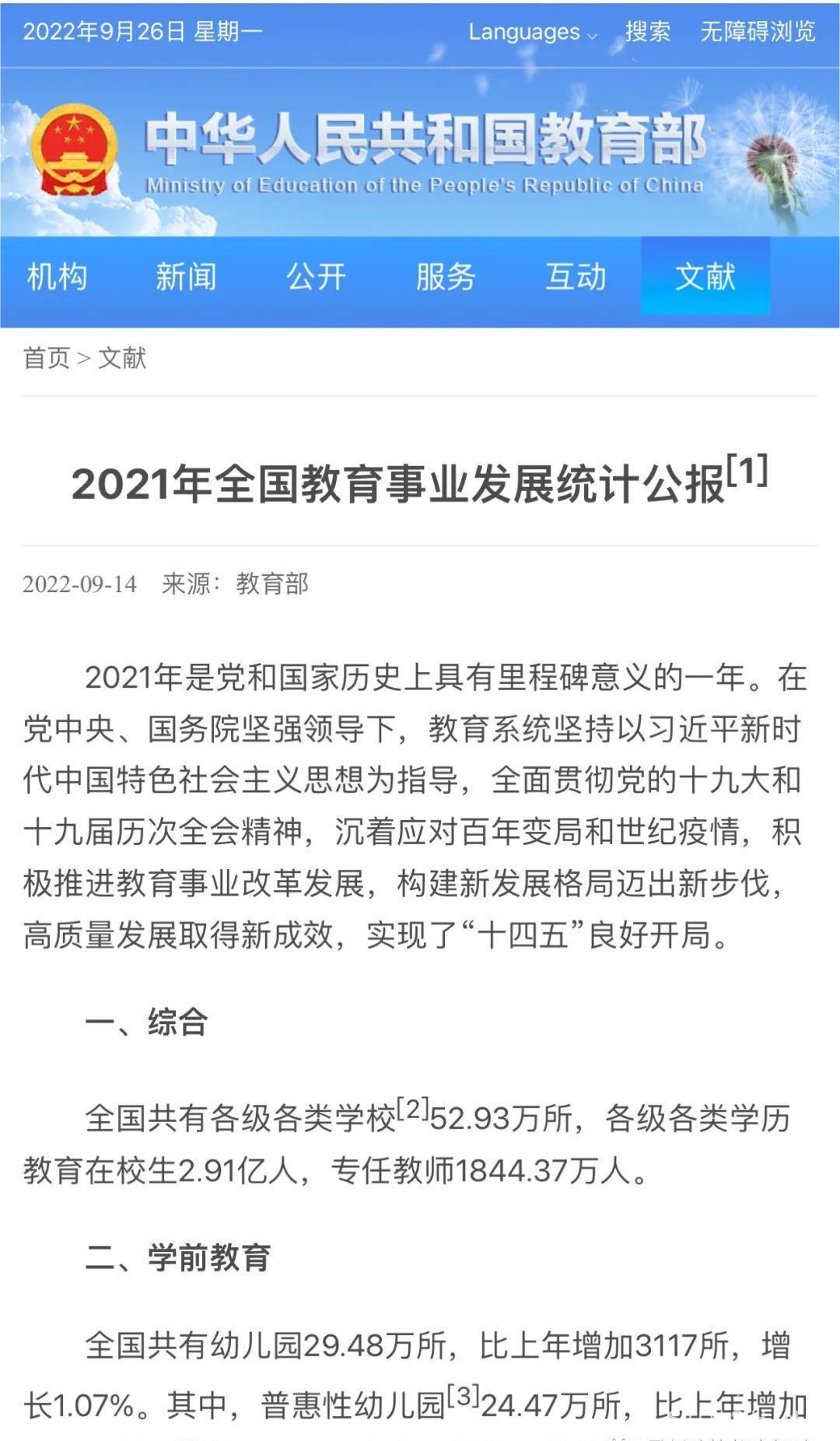The width and height of the screenshot is (840, 1441).
Task: Go to the 服务 section
Action: (x=446, y=277)
